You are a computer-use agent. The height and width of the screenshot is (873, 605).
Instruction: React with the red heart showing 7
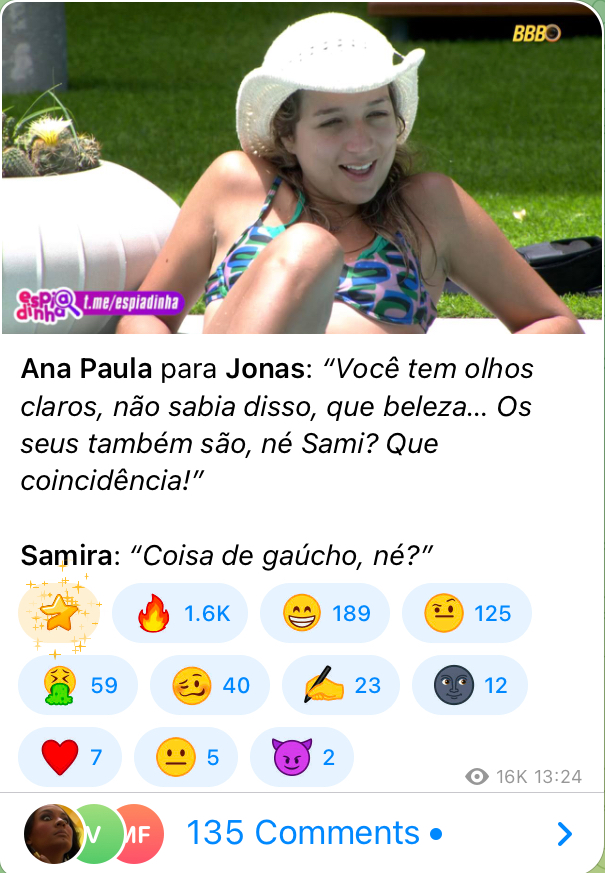[70, 757]
